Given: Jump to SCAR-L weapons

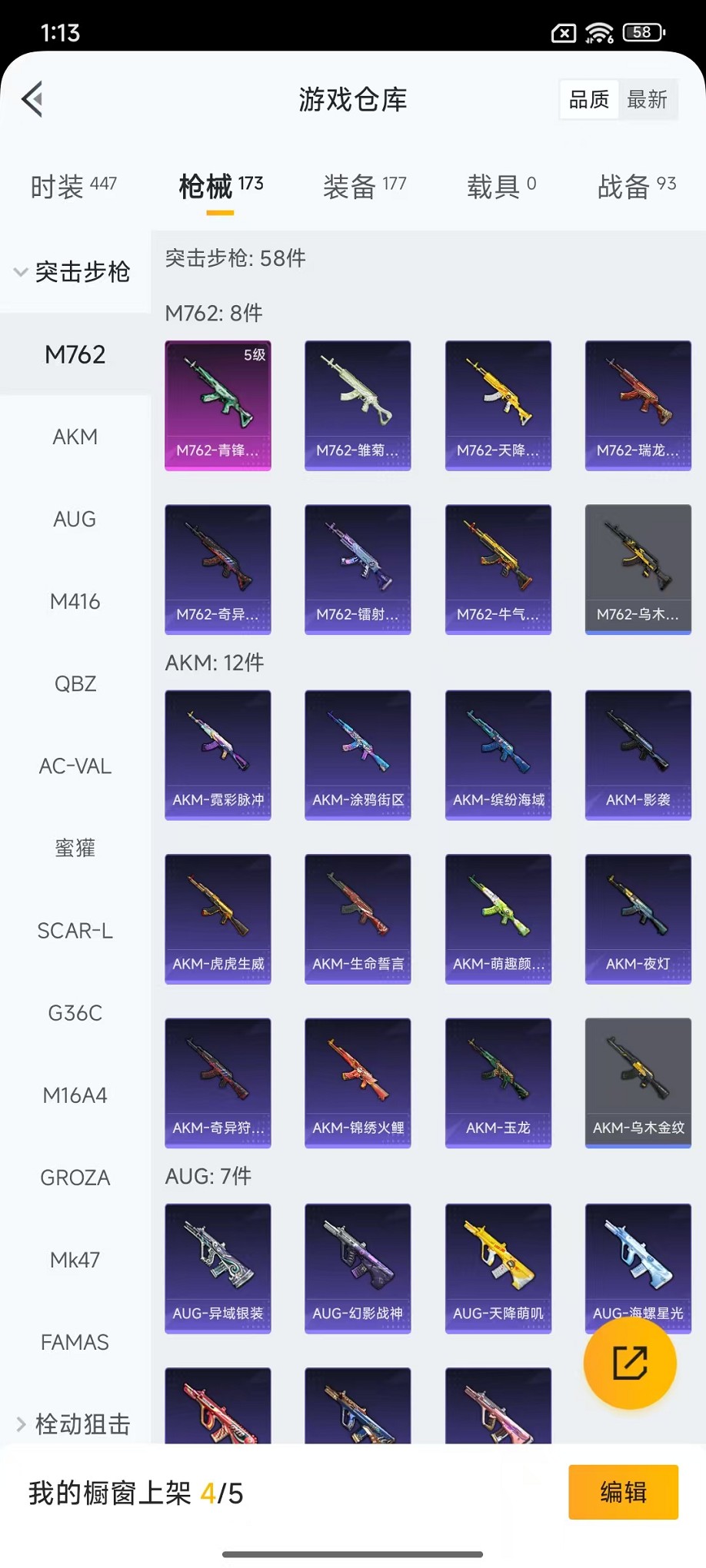Looking at the screenshot, I should click(75, 931).
